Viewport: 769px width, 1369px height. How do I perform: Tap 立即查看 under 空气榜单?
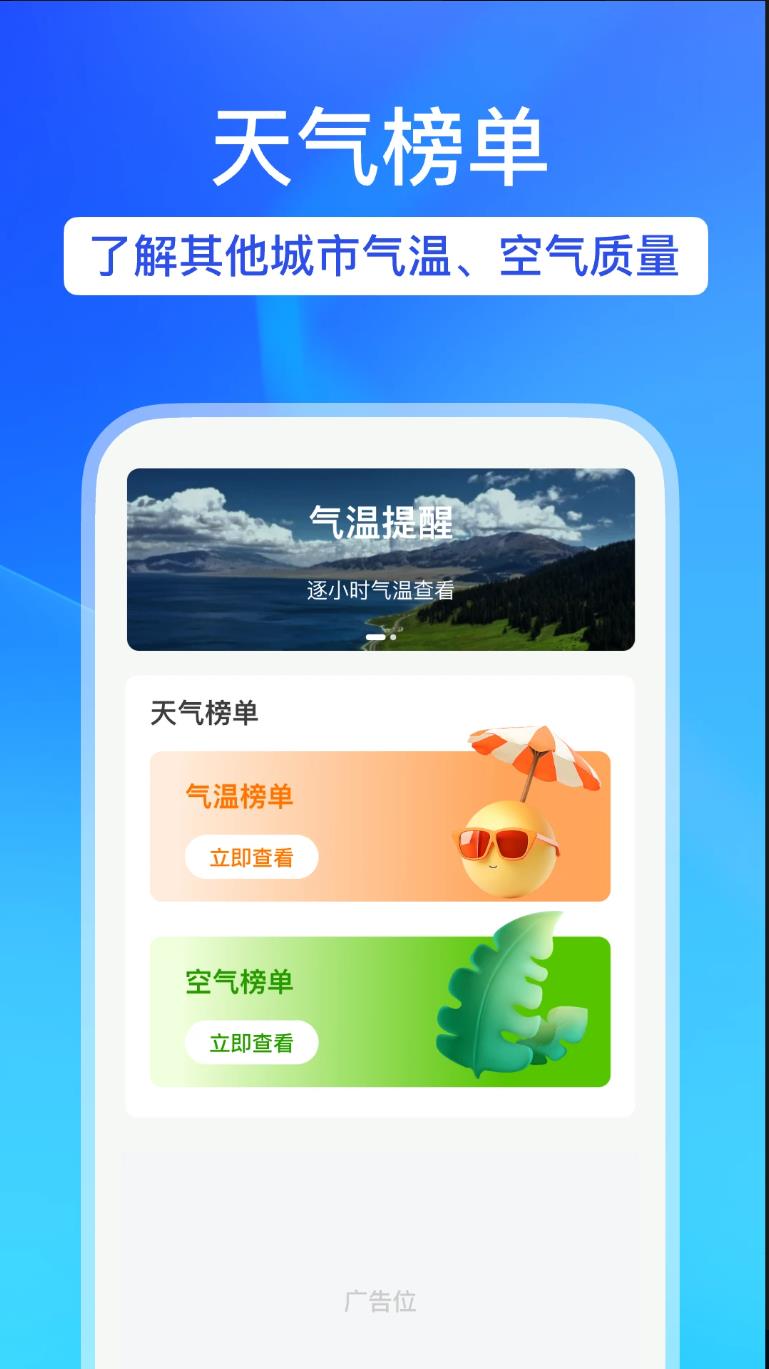click(252, 1043)
